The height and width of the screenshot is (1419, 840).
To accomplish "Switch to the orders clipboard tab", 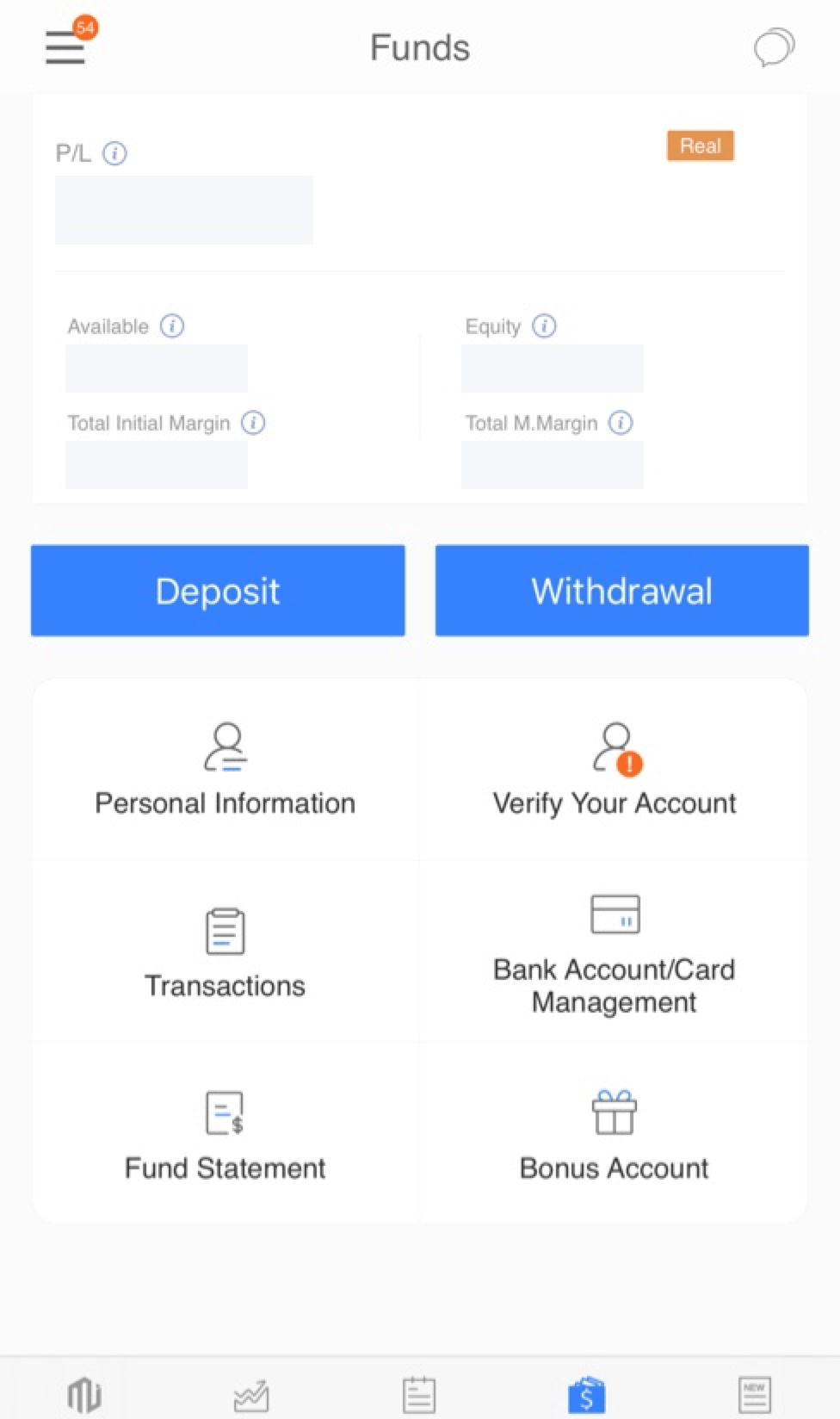I will 419,1395.
